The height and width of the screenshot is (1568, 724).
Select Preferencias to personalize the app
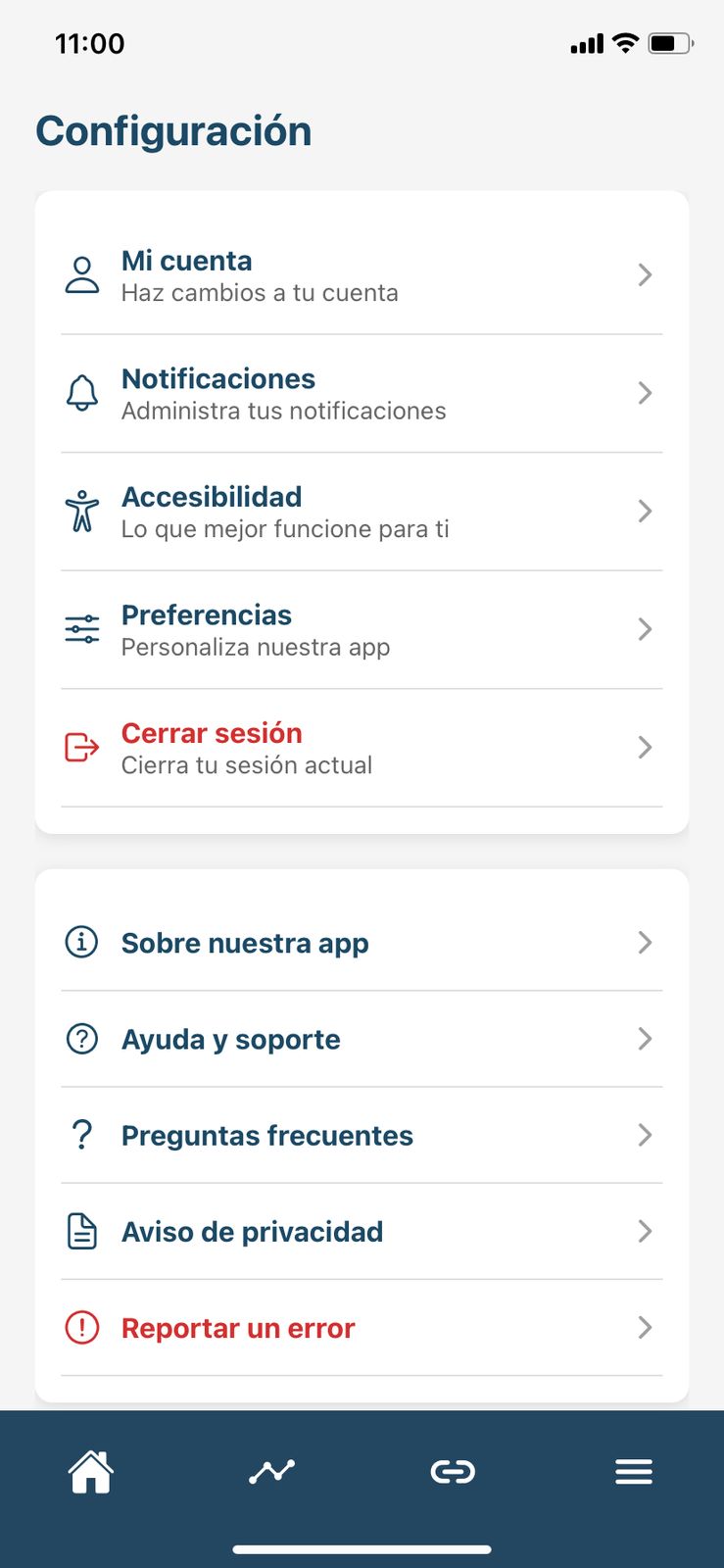361,629
